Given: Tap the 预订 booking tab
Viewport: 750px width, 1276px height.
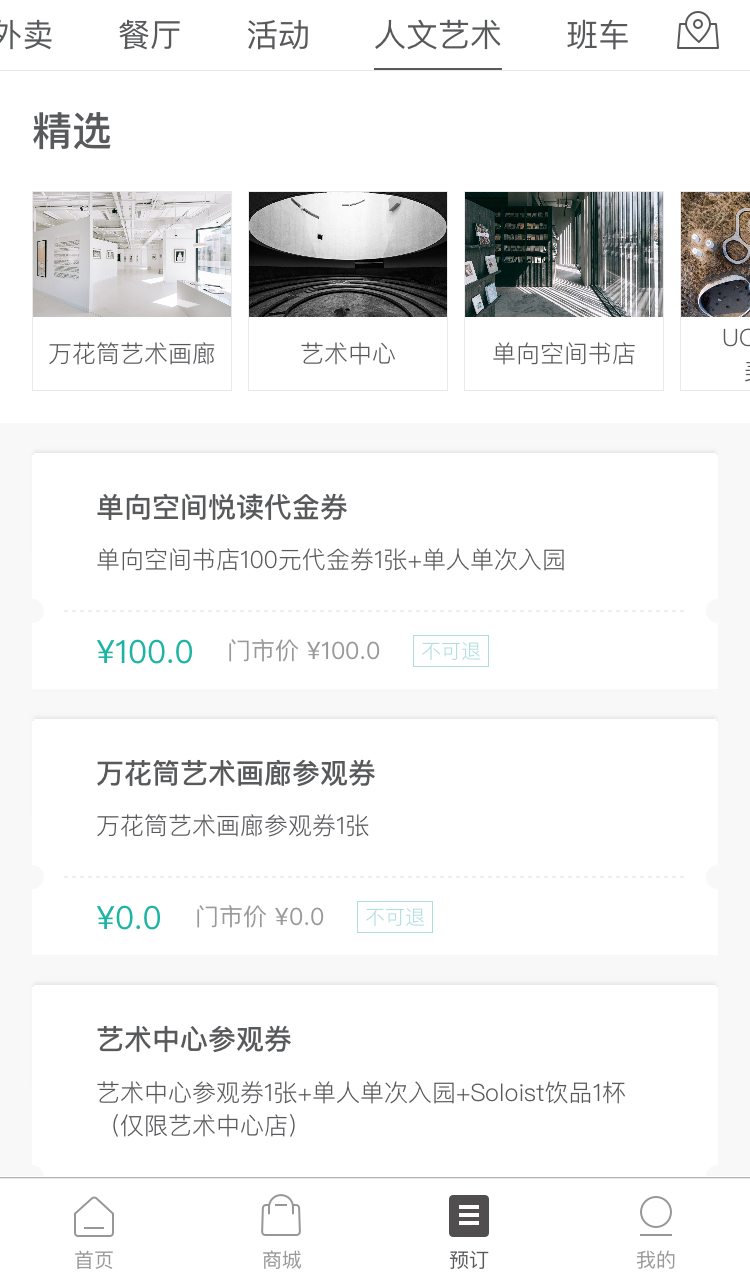Looking at the screenshot, I should 468,1232.
